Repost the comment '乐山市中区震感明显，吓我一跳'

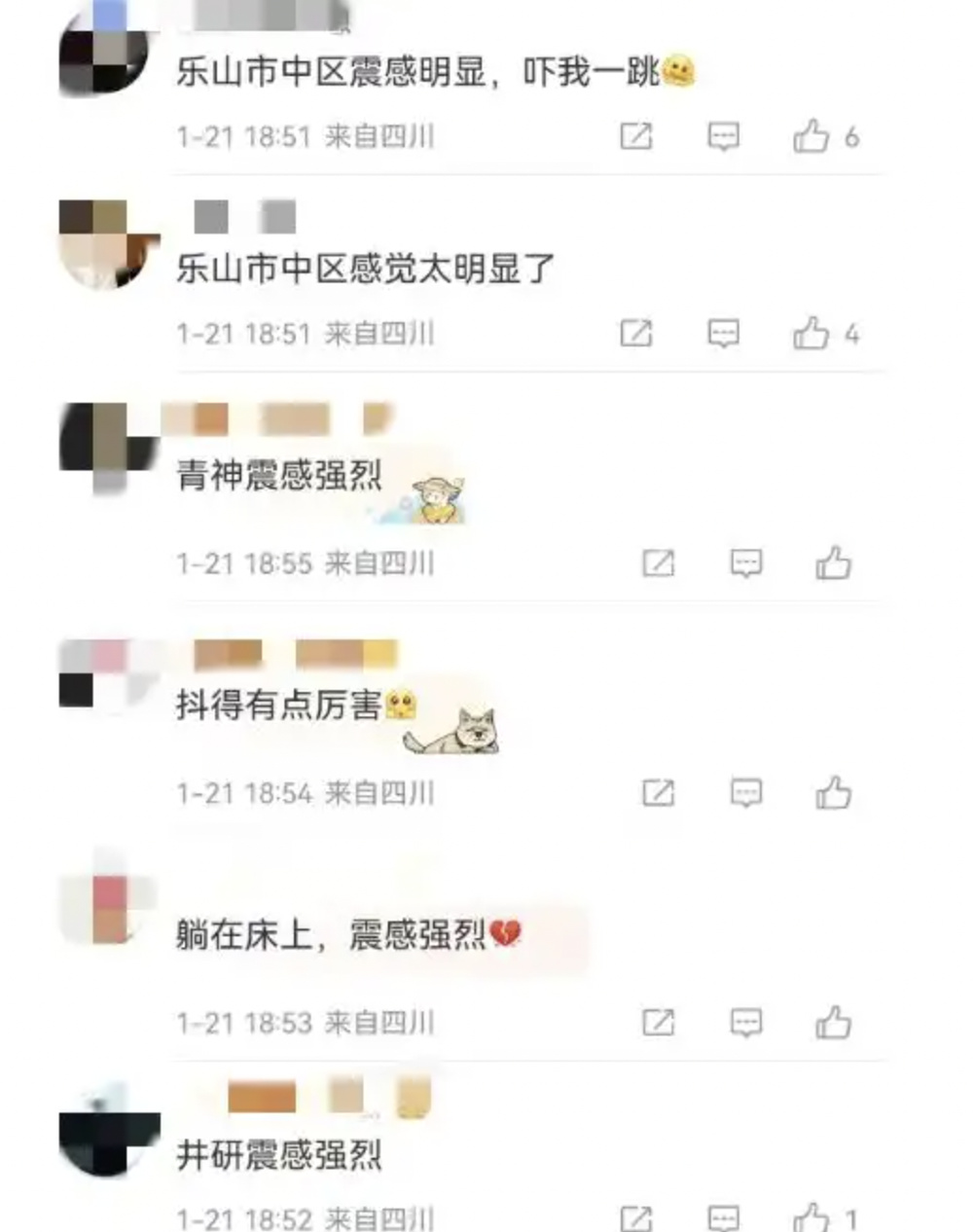636,137
